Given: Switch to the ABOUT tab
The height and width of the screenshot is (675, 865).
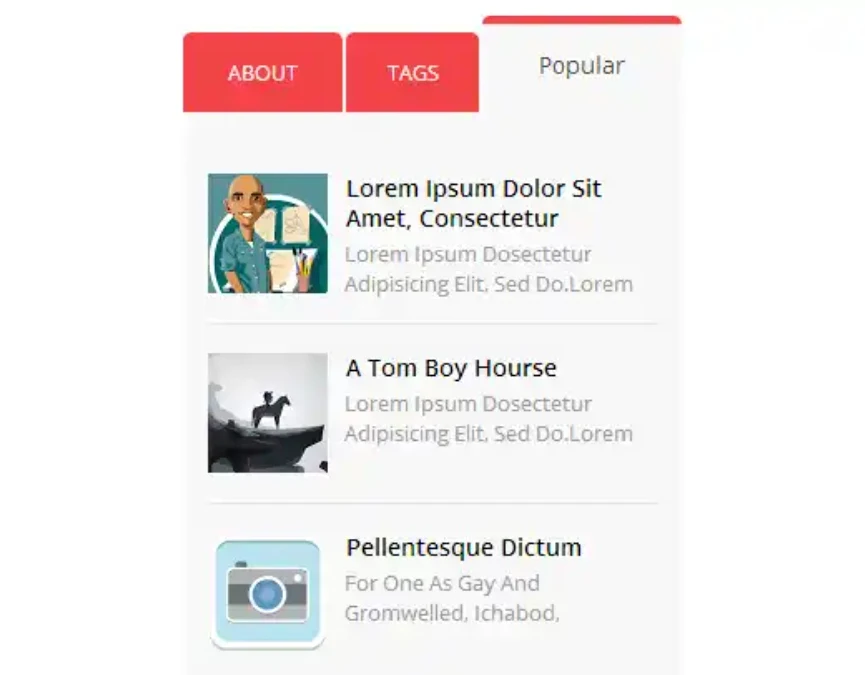Looking at the screenshot, I should (x=263, y=72).
